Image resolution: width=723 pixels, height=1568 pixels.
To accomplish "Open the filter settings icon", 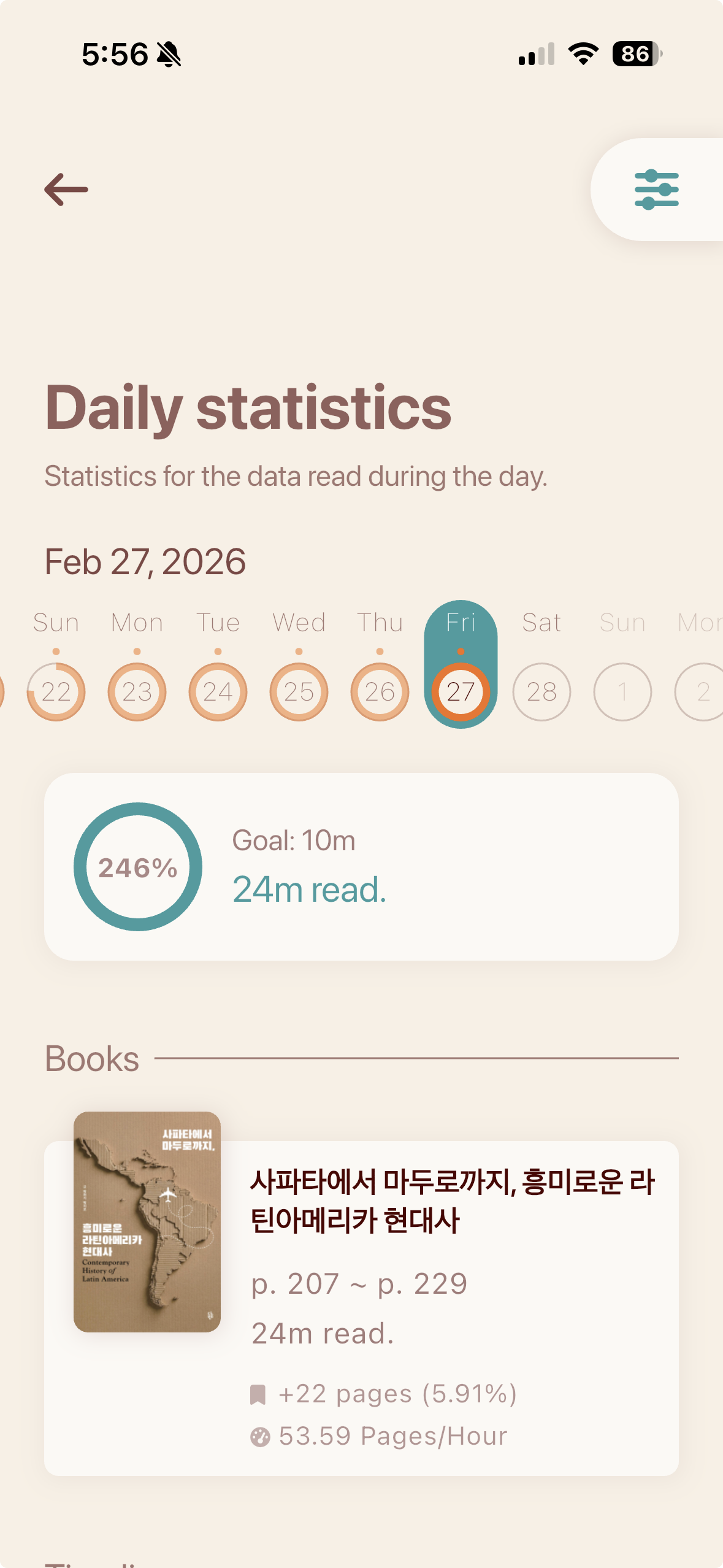I will [656, 188].
